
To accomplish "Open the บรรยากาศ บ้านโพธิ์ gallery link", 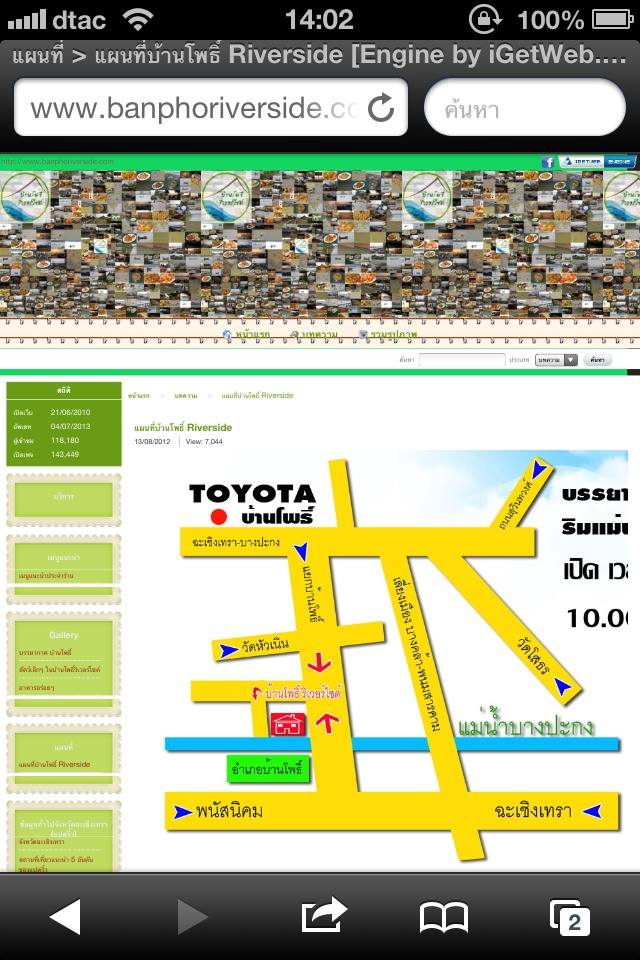I will tap(44, 652).
